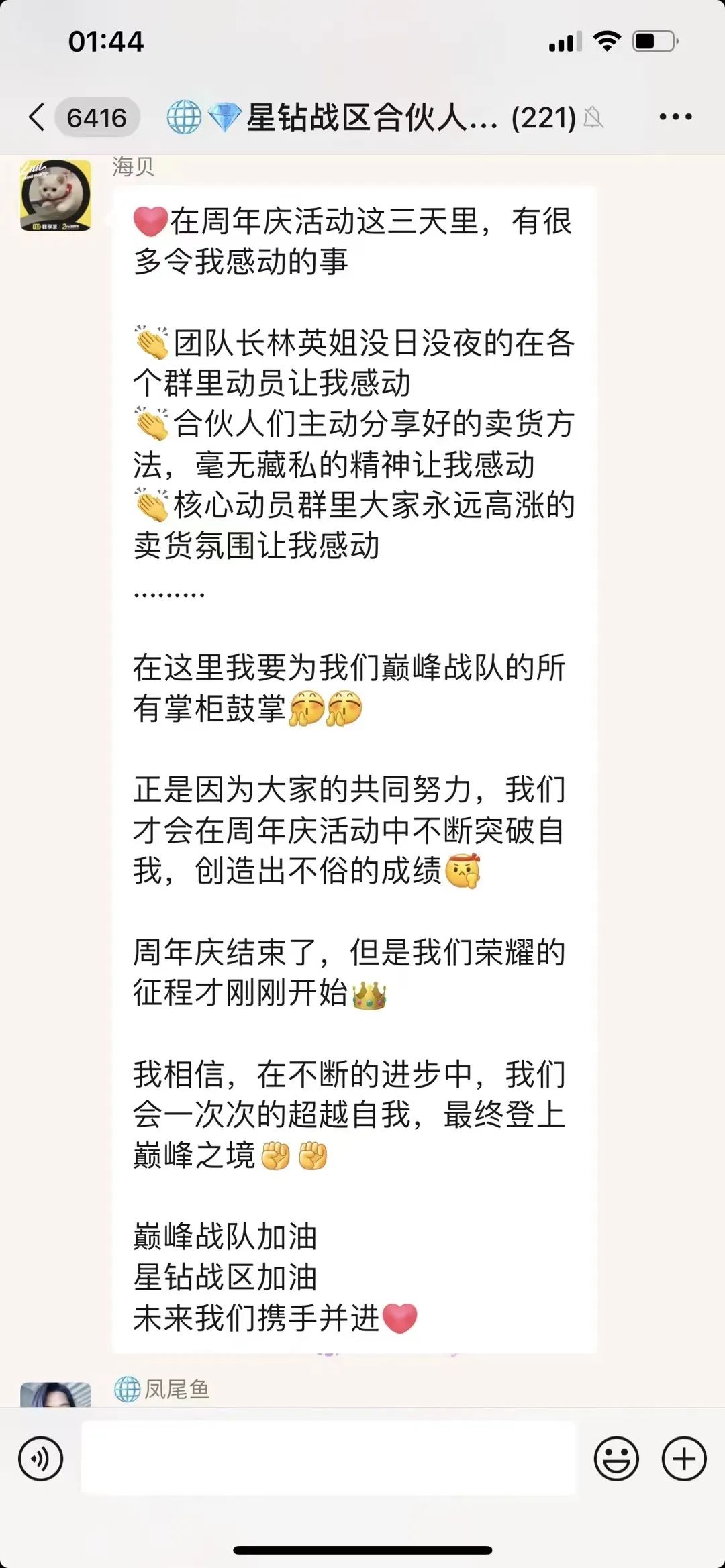Open the plus attachment menu
This screenshot has width=725, height=1568.
(x=684, y=1457)
